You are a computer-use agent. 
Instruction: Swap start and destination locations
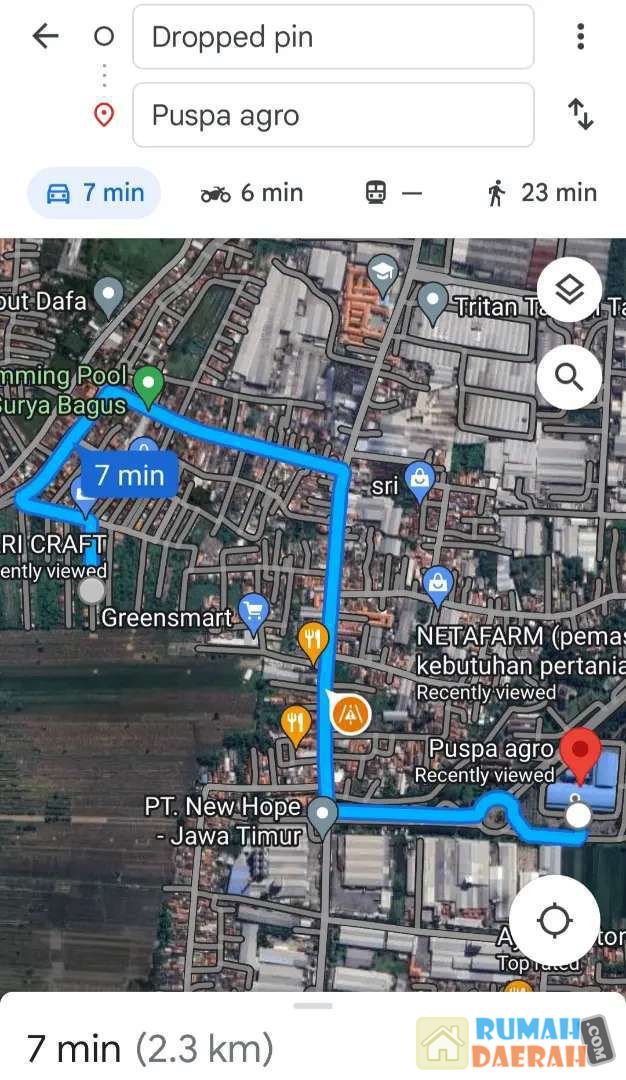(x=580, y=114)
